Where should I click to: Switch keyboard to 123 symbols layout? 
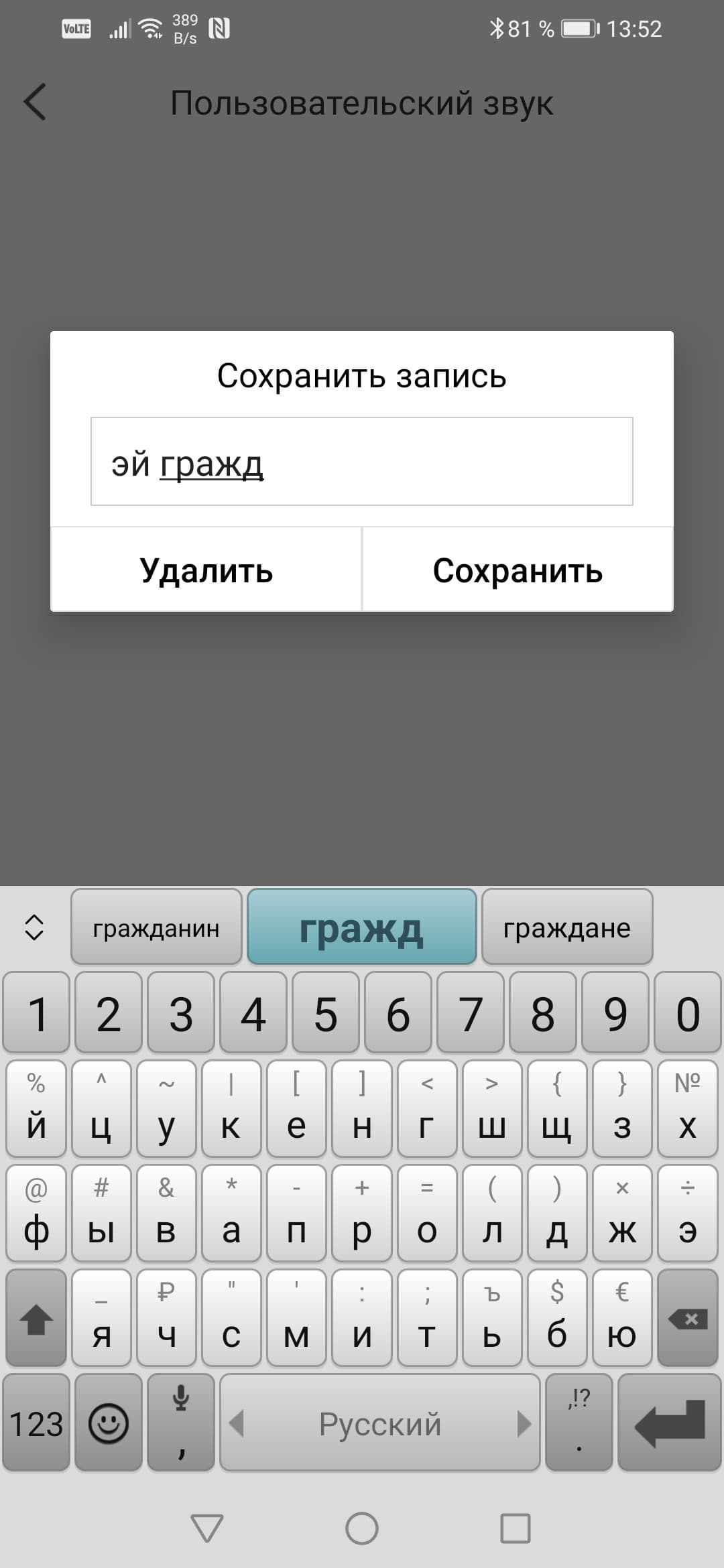(x=36, y=1424)
